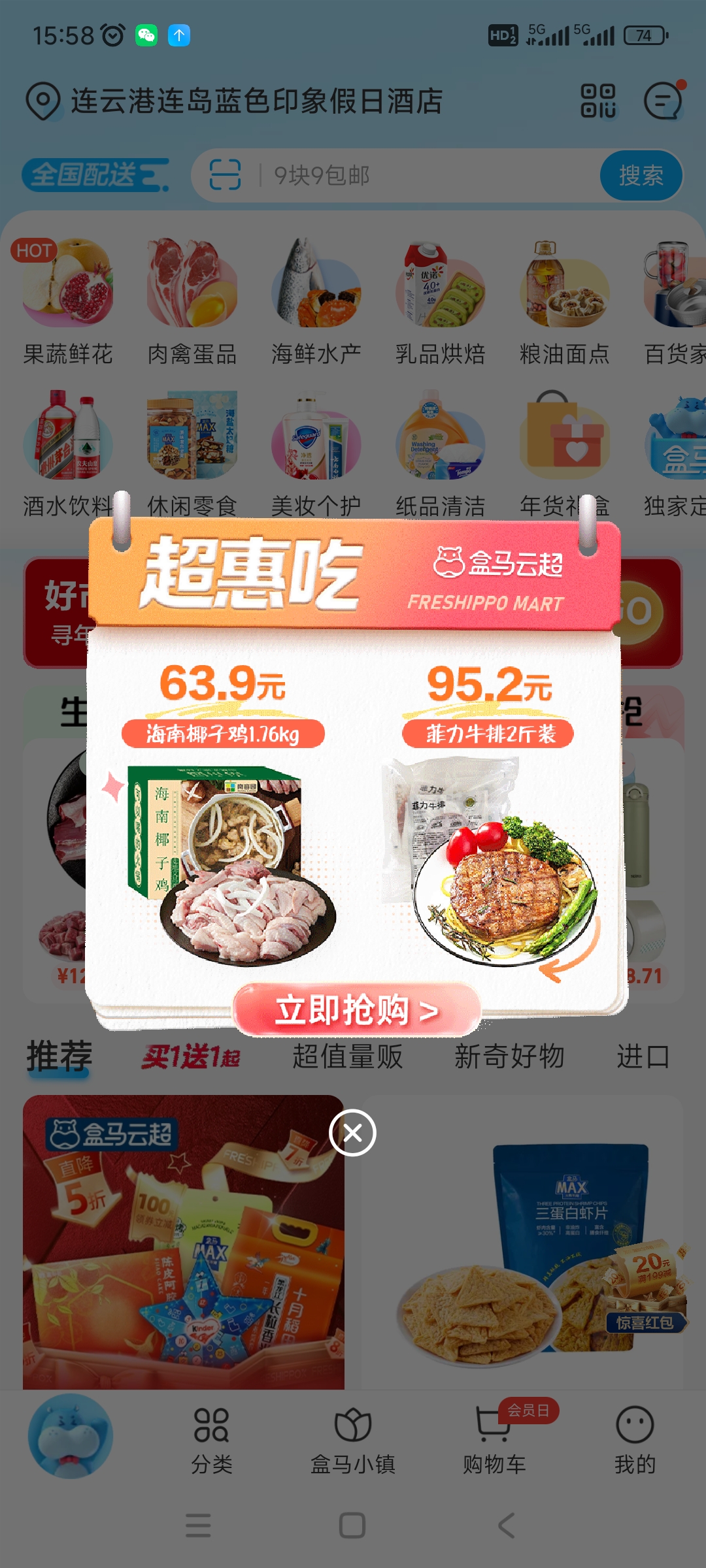Switch to the 新奇好物 tab
The width and height of the screenshot is (706, 1568).
509,1056
